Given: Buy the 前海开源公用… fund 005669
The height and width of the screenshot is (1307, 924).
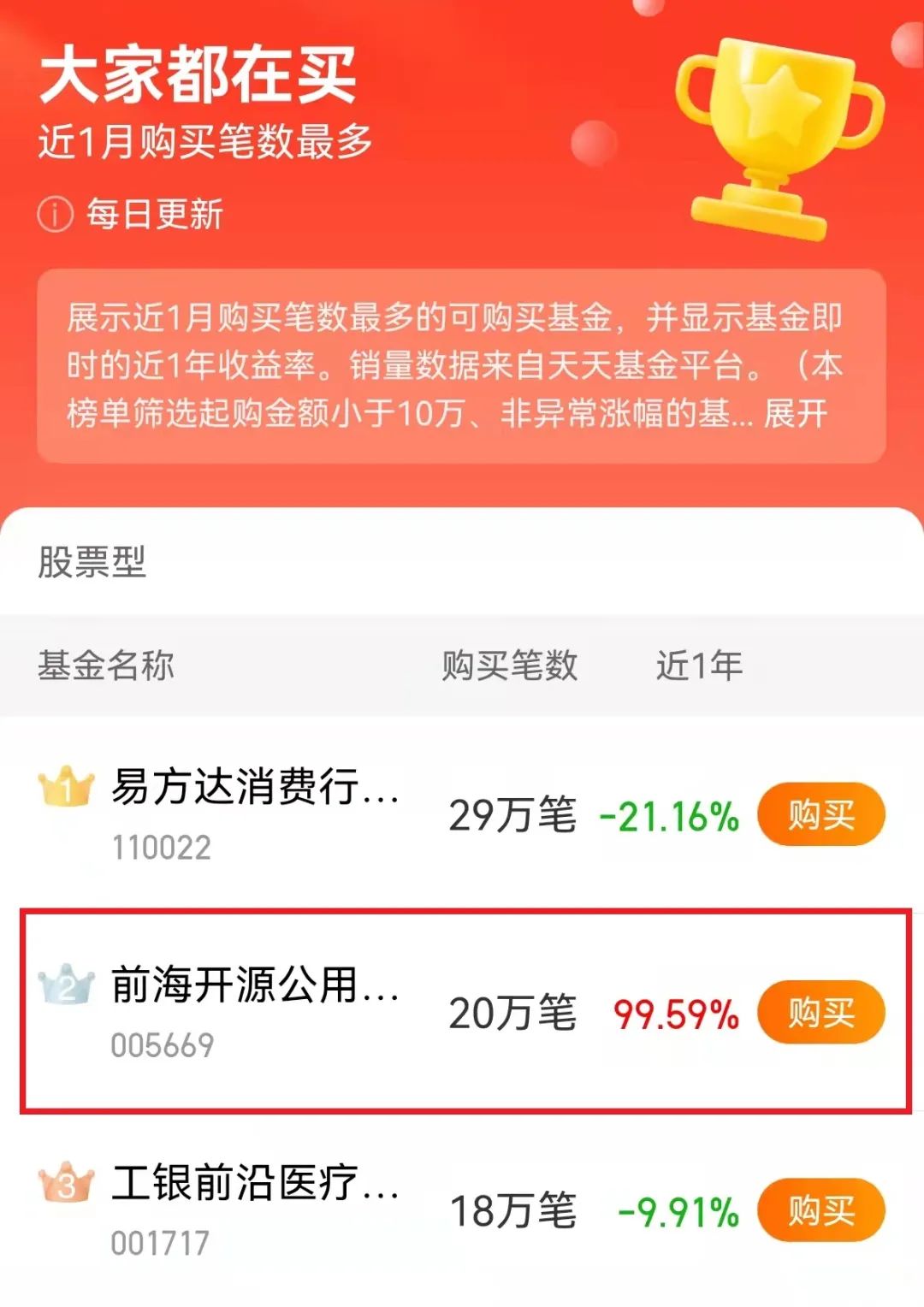Looking at the screenshot, I should [x=820, y=1014].
